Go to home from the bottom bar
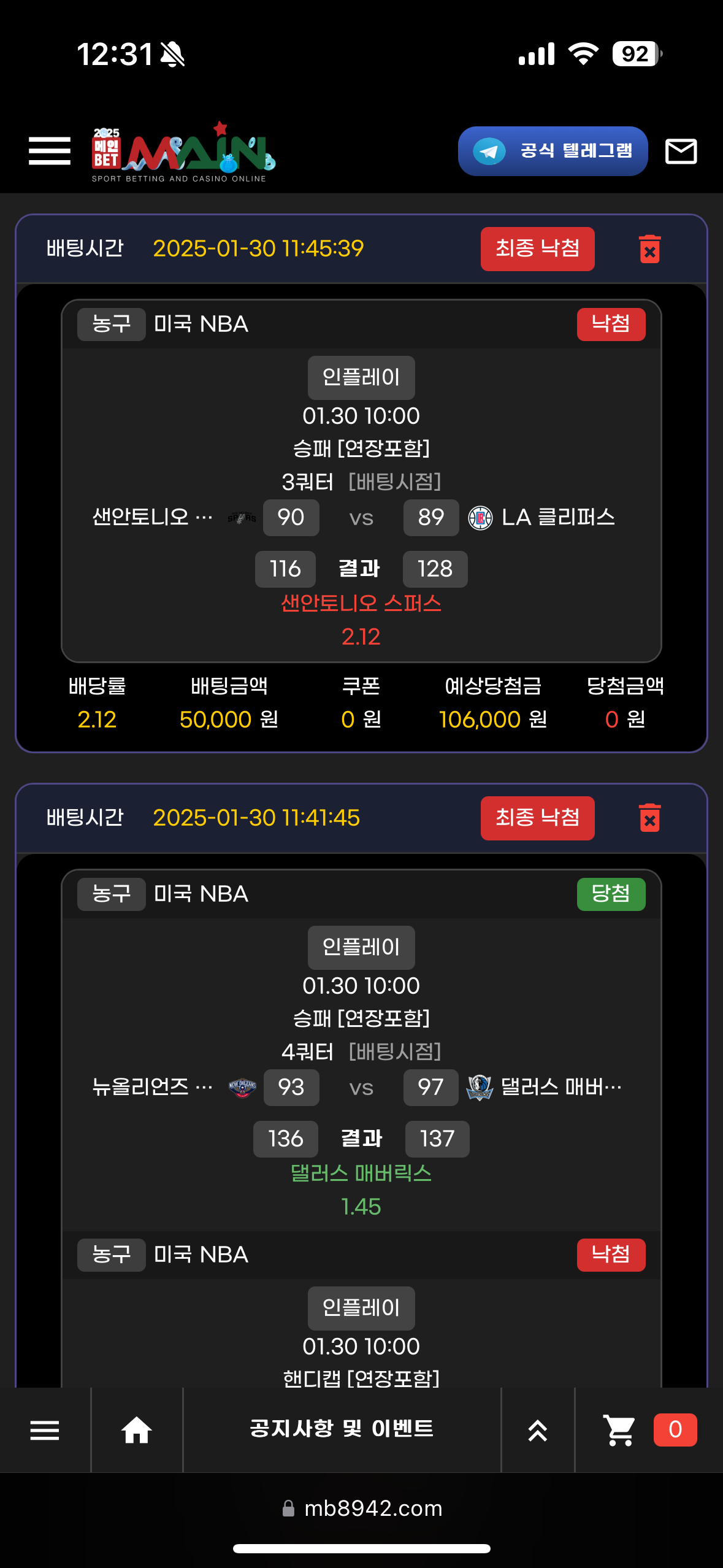This screenshot has height=1568, width=723. (136, 1431)
